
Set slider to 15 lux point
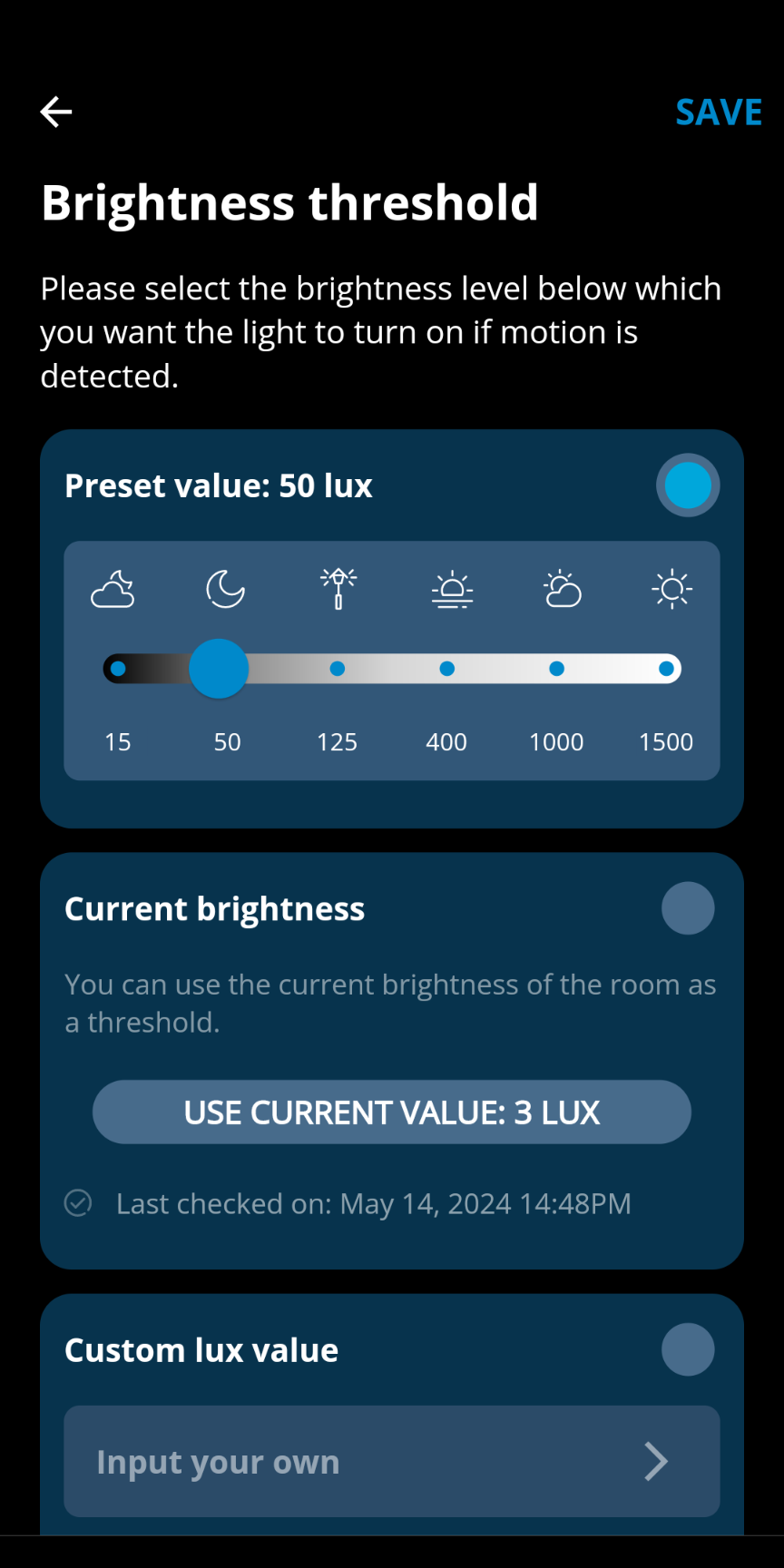(x=118, y=669)
